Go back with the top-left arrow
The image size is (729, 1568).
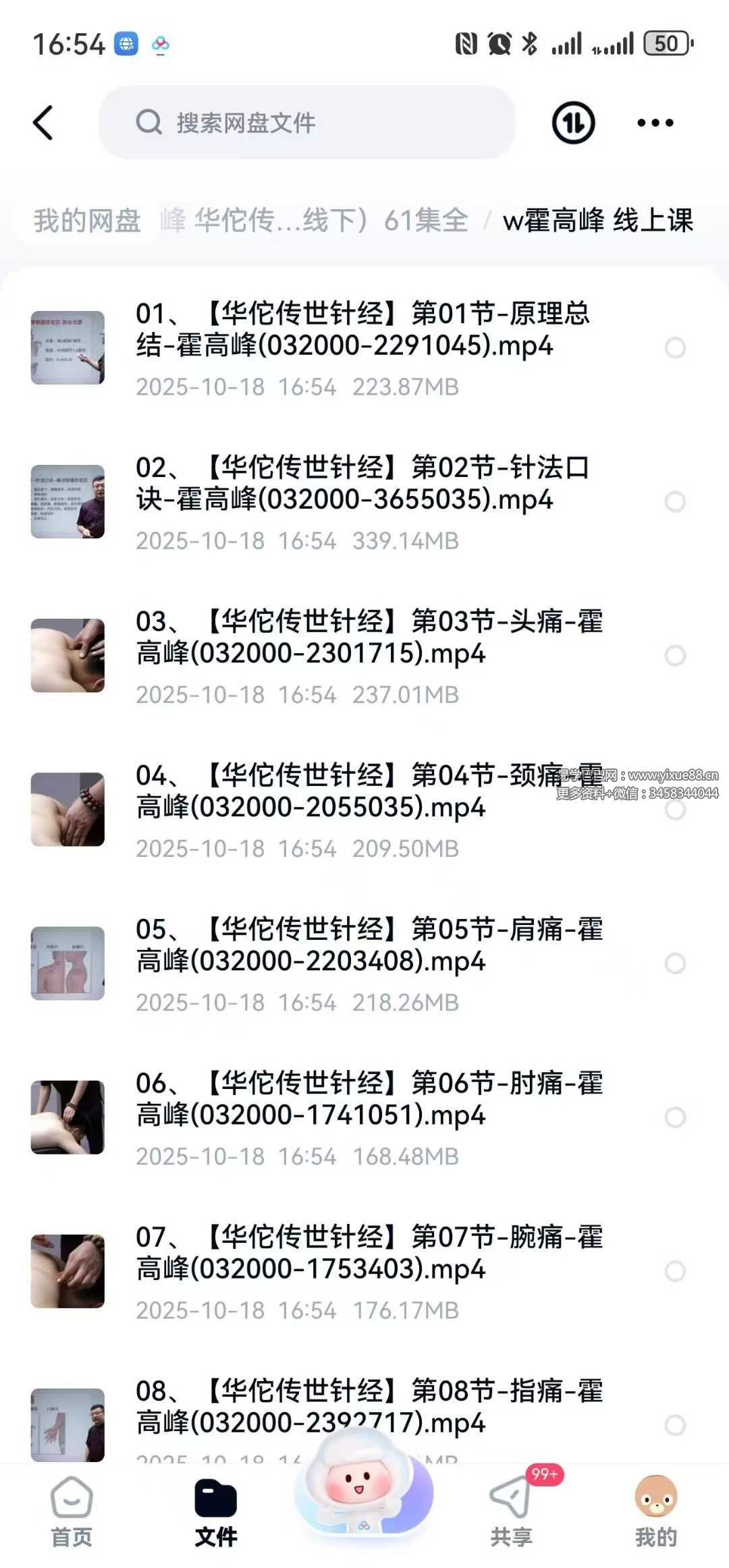coord(43,123)
